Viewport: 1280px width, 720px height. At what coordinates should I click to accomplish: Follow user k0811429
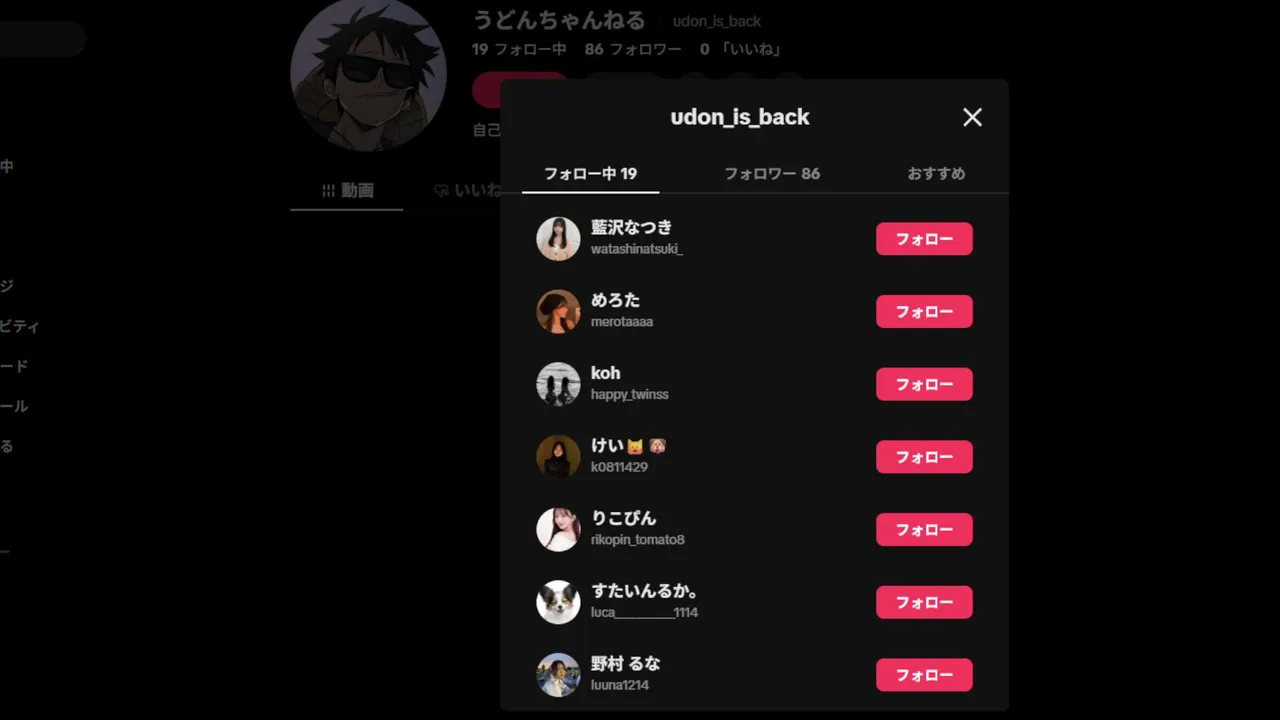tap(924, 457)
